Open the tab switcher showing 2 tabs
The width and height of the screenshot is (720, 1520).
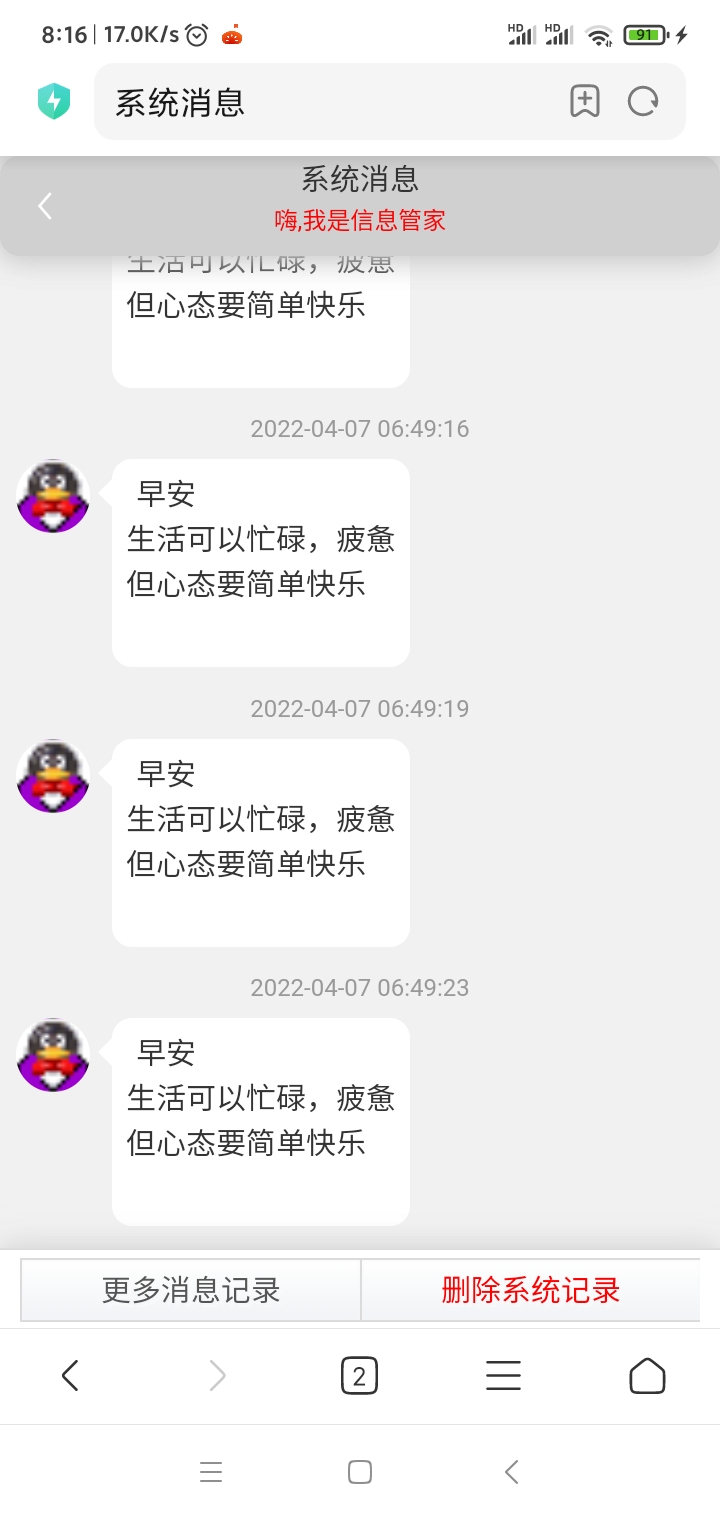359,1375
